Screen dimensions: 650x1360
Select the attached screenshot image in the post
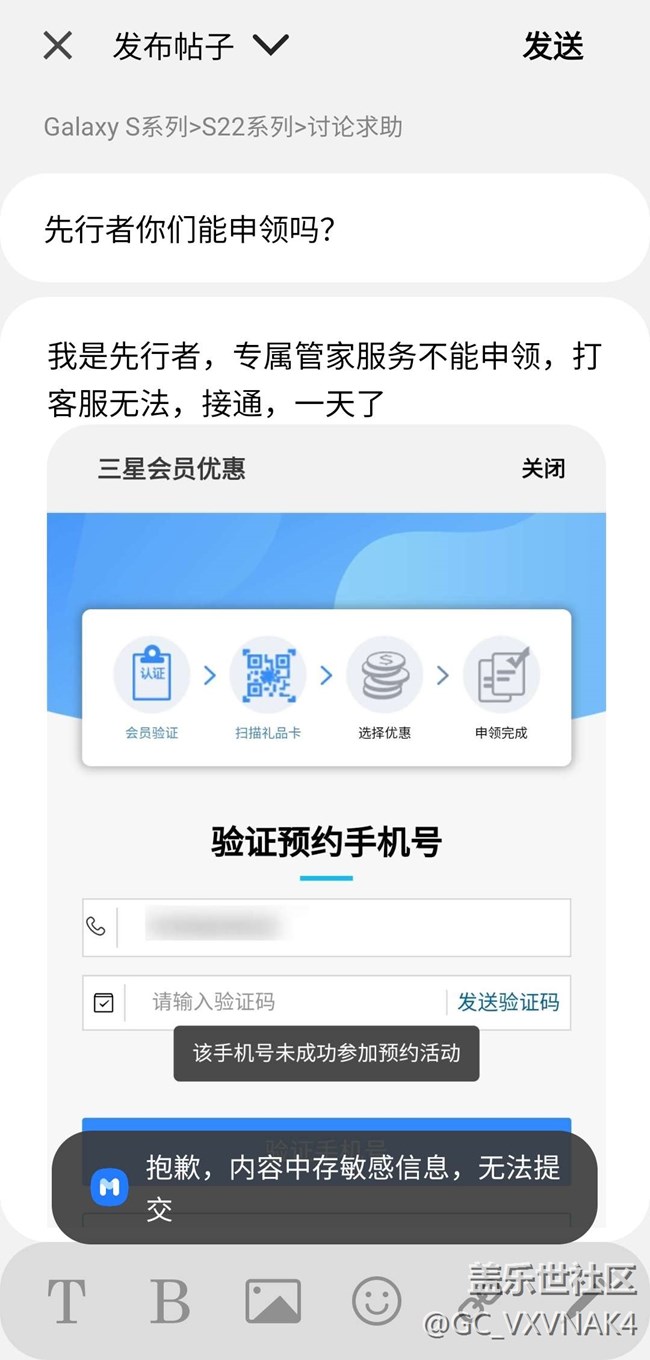326,760
